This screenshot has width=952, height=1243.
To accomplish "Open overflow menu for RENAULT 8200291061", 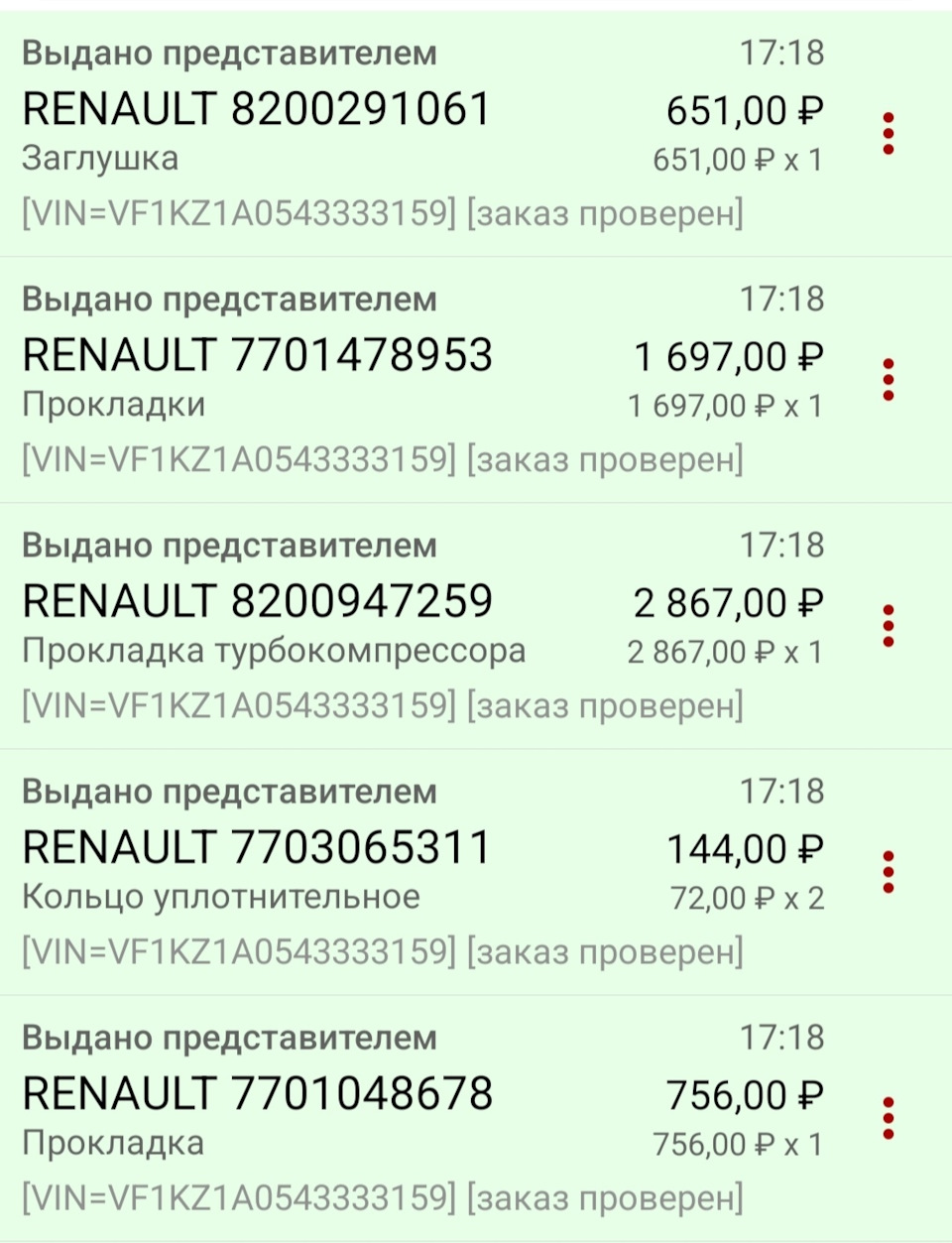I will 889,134.
